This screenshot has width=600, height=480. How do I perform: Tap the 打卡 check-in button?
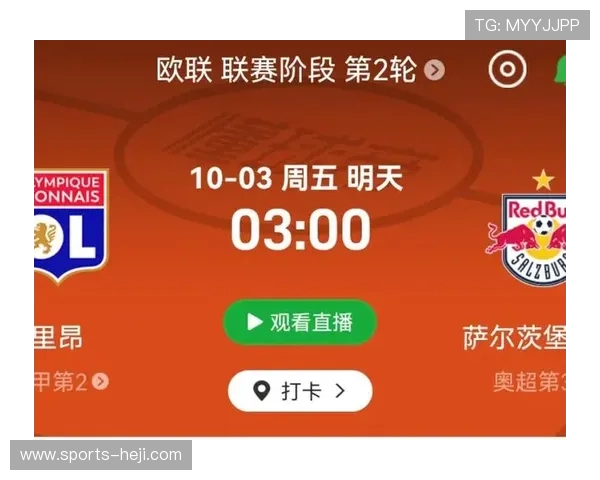click(x=300, y=391)
